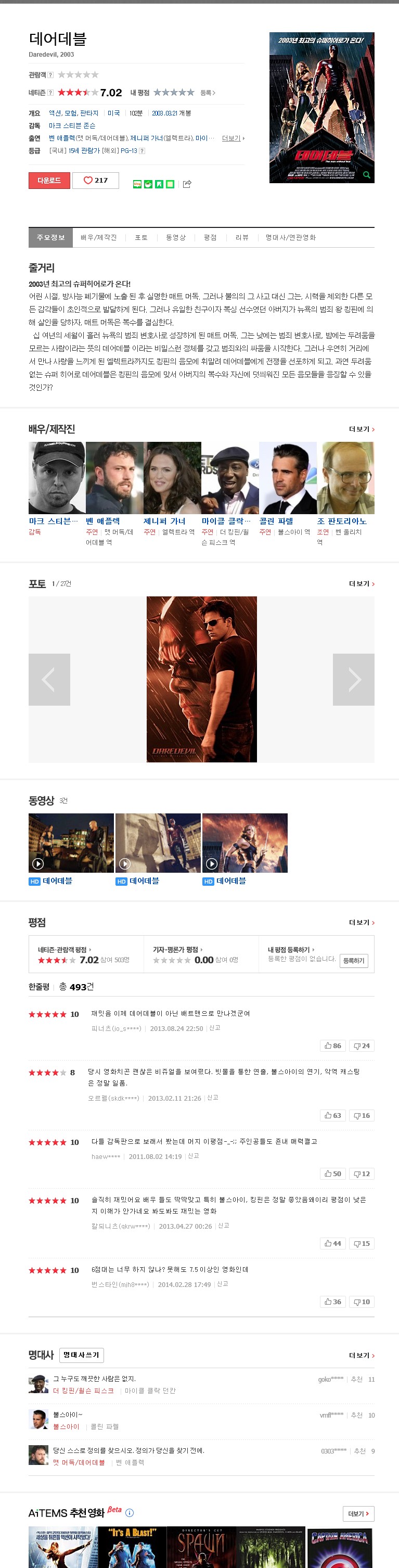Enlarge the Daredevil poster with magnifier
The width and height of the screenshot is (399, 1568).
point(366,175)
